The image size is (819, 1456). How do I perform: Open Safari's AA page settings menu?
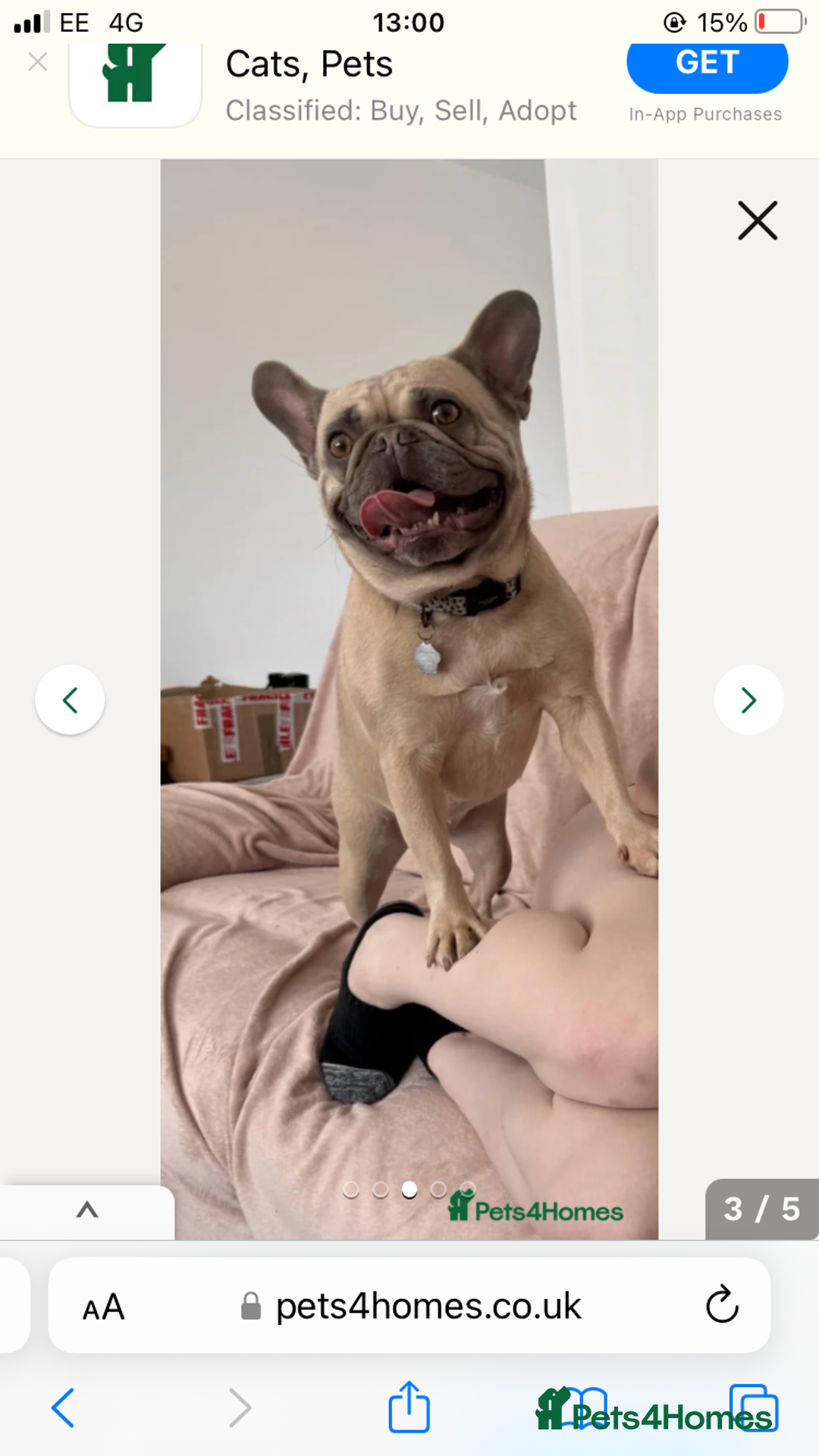pos(103,1307)
